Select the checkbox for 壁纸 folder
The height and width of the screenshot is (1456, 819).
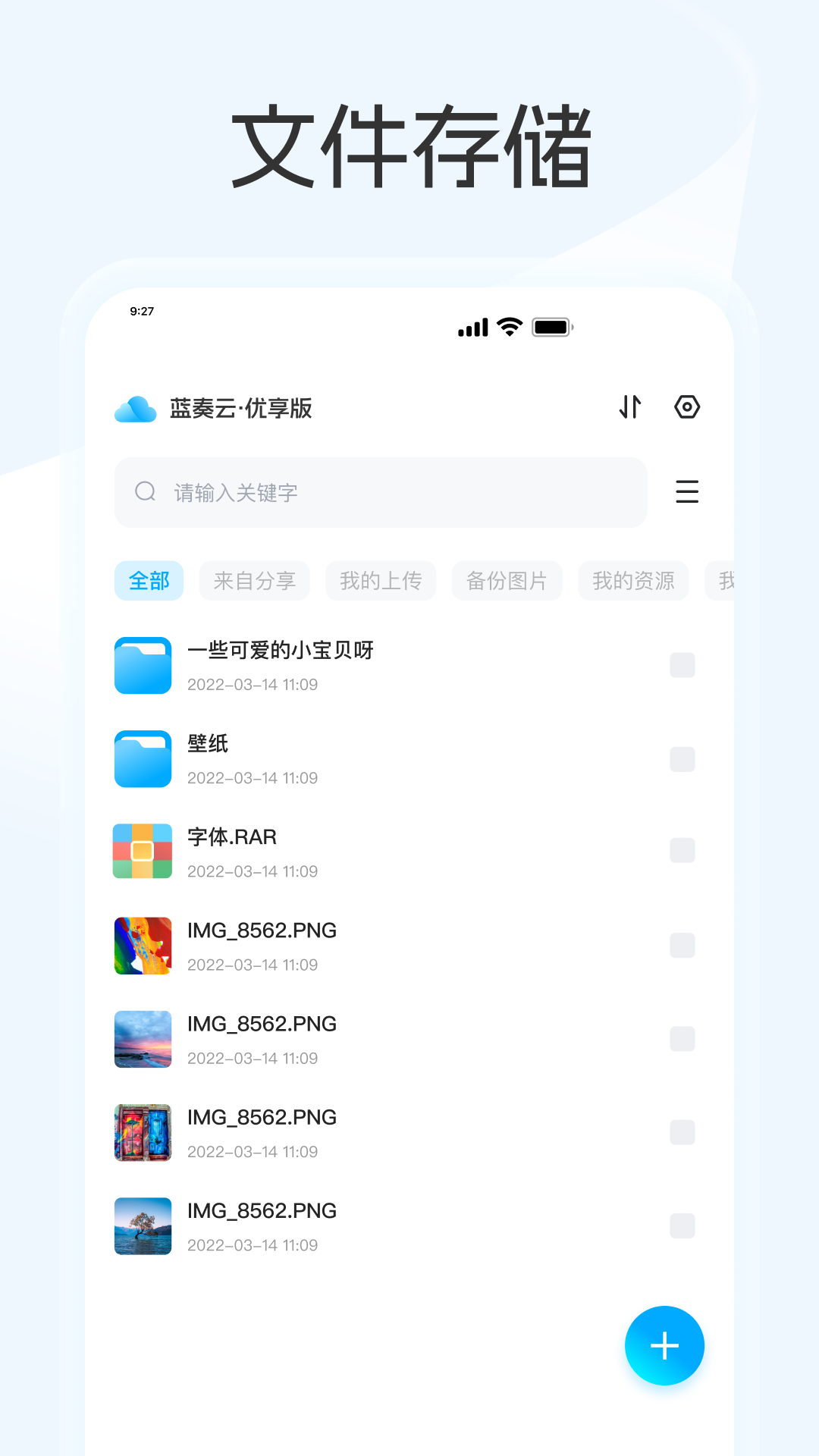pyautogui.click(x=682, y=758)
